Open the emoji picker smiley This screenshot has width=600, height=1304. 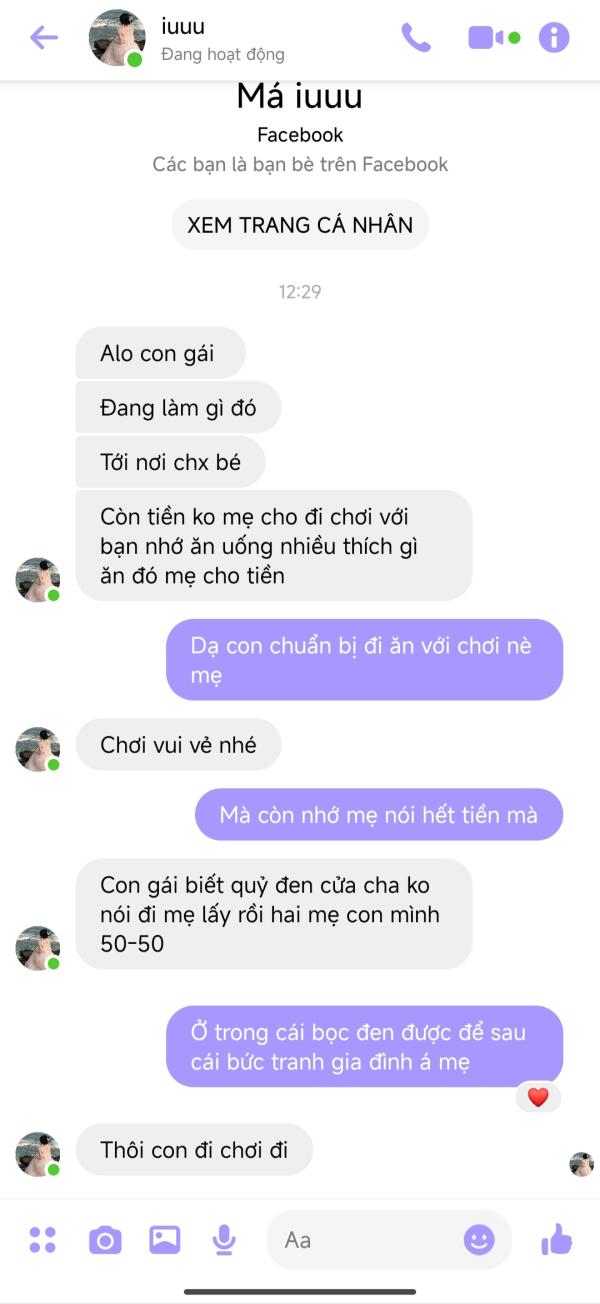click(x=479, y=1240)
